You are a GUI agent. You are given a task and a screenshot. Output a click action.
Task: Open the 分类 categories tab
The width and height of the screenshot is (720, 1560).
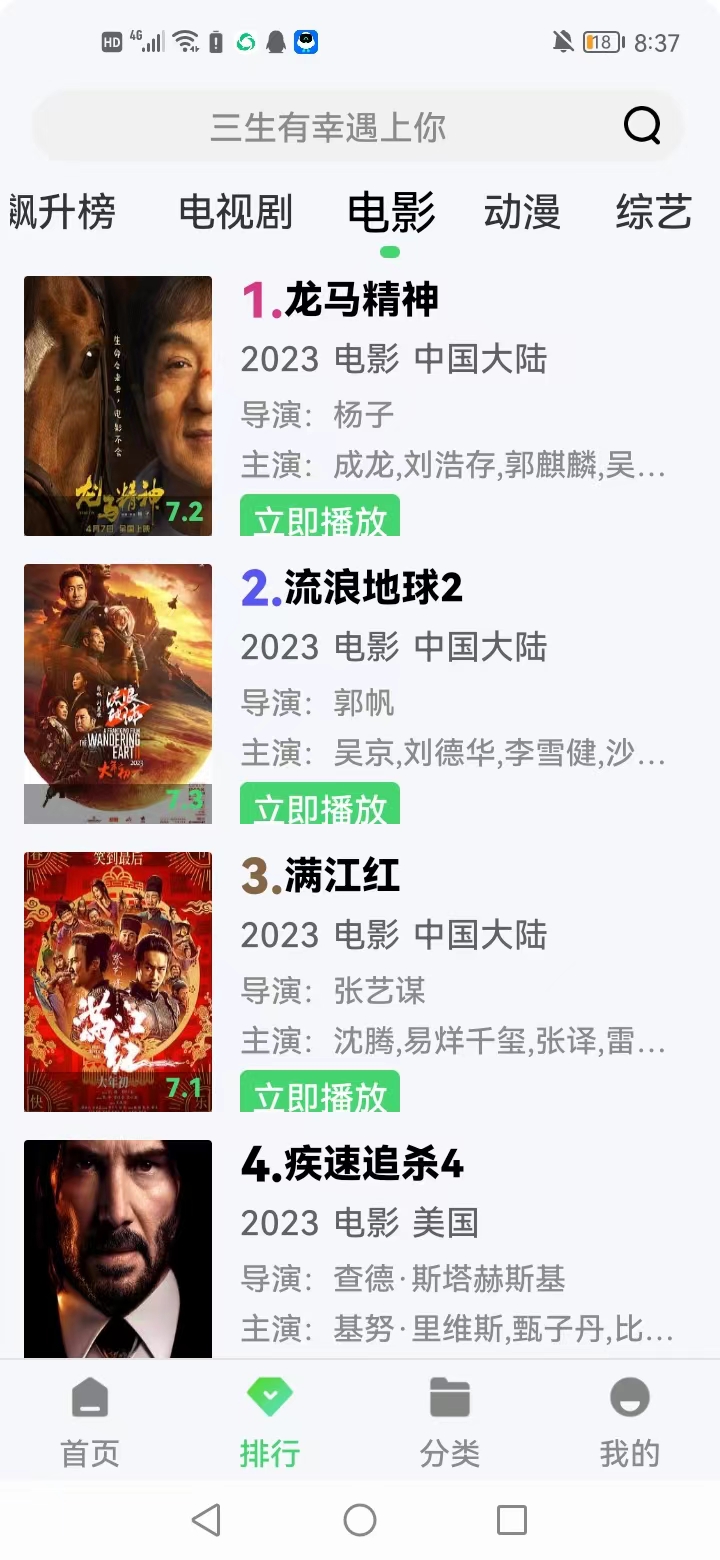click(450, 1422)
